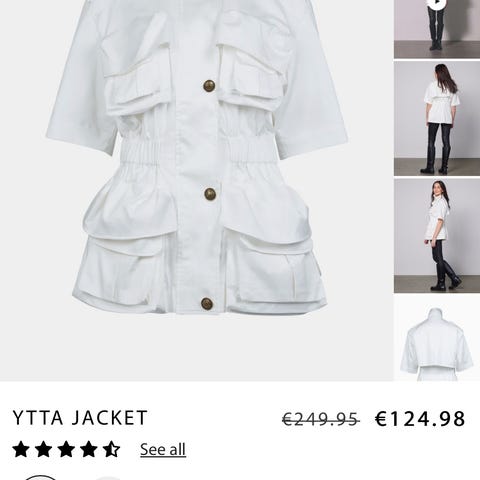View the jacket's back flat-lay thumbnail
This screenshot has width=480, height=480.
coord(437,338)
